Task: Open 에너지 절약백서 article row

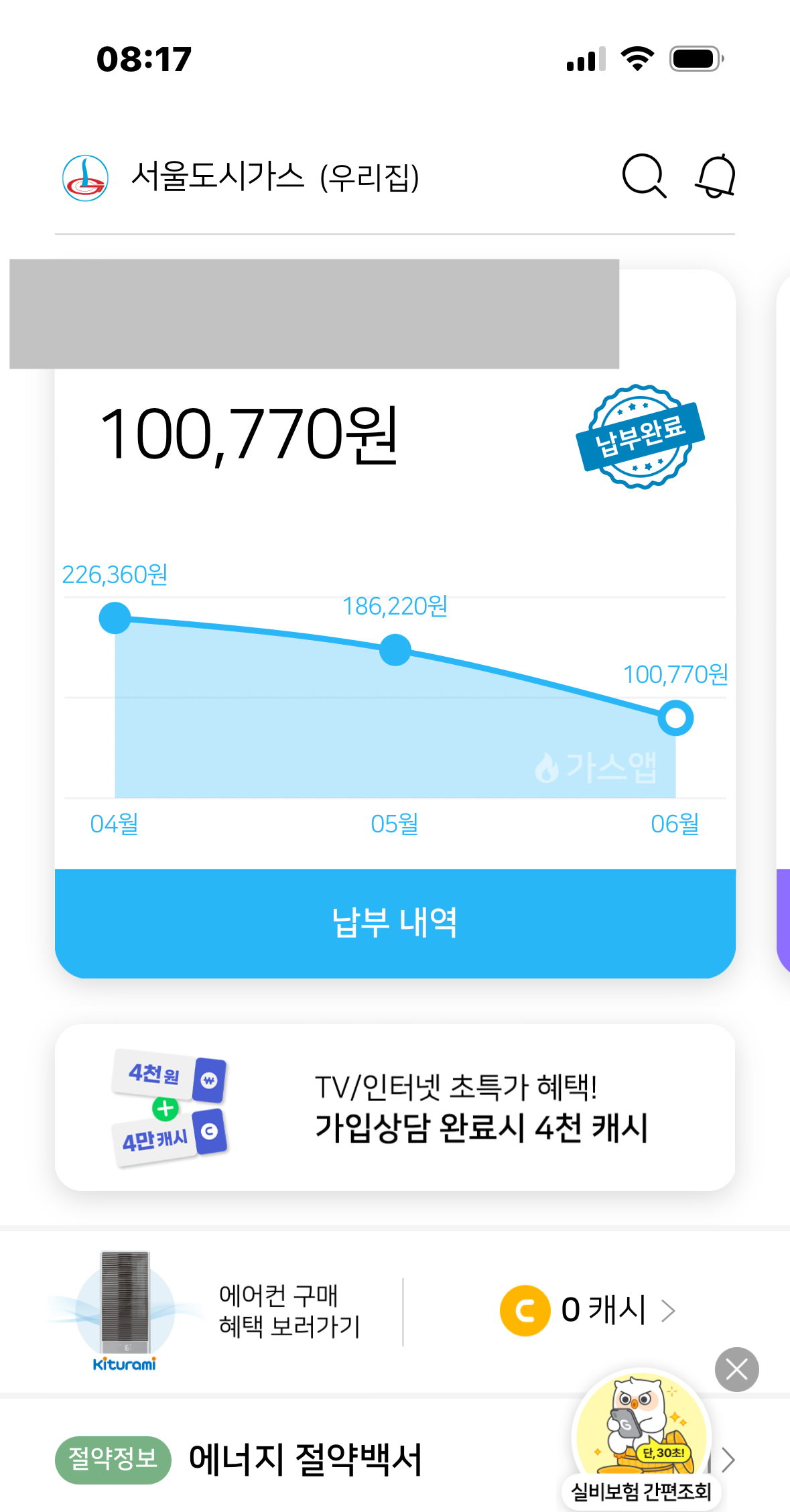Action: [305, 1460]
